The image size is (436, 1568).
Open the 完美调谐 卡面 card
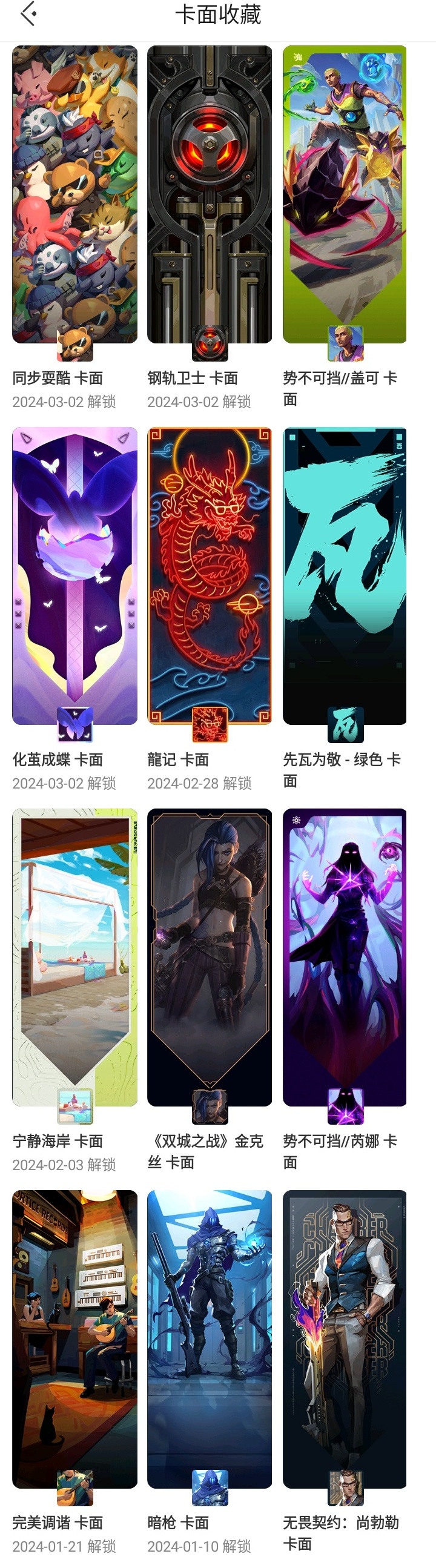[75, 1339]
